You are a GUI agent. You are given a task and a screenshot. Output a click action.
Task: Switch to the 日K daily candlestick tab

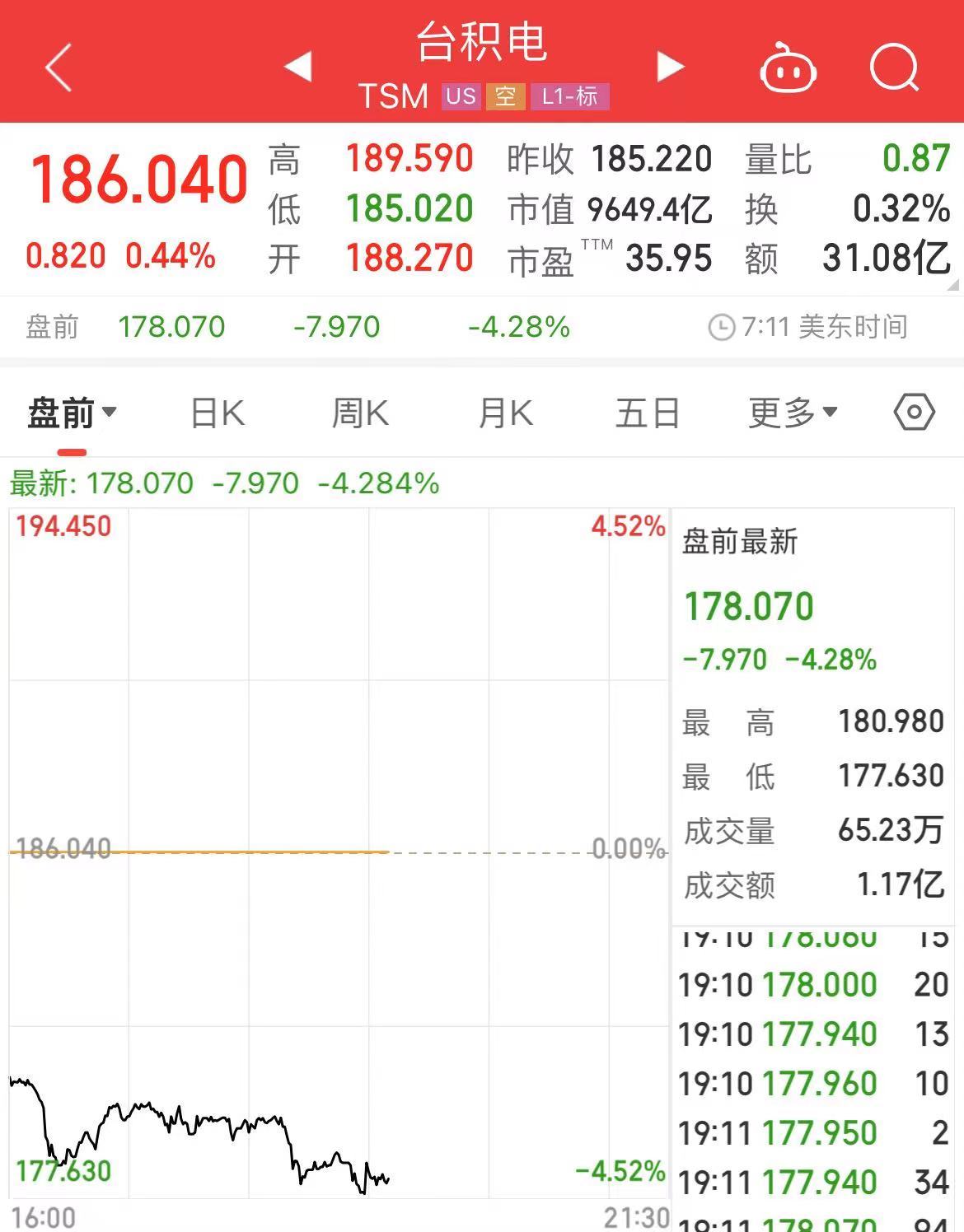tap(216, 413)
